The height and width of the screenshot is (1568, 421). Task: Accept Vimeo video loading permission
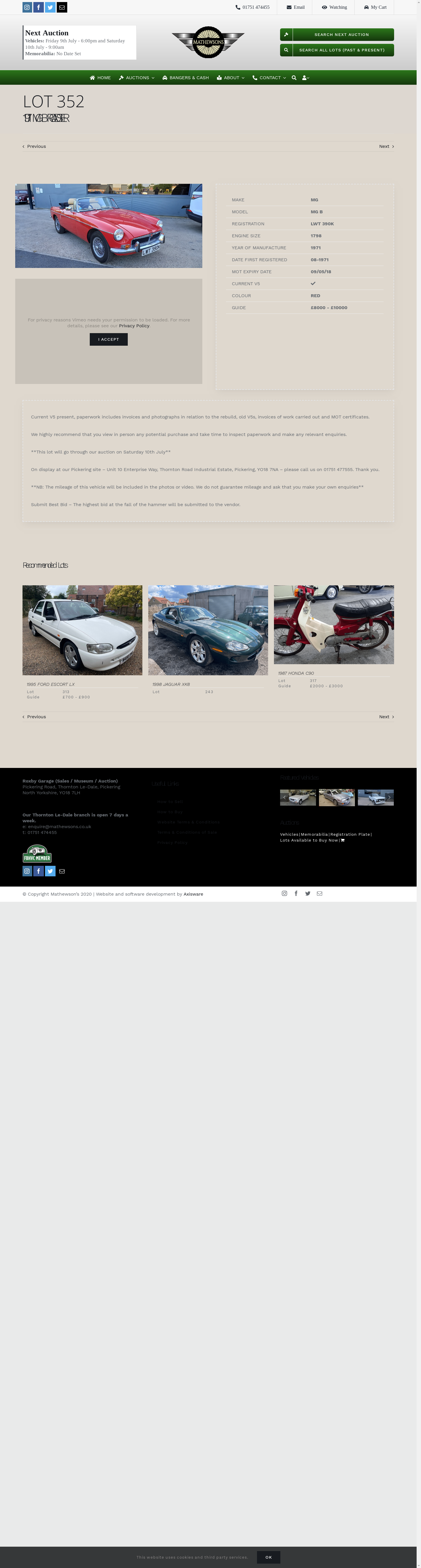point(108,340)
